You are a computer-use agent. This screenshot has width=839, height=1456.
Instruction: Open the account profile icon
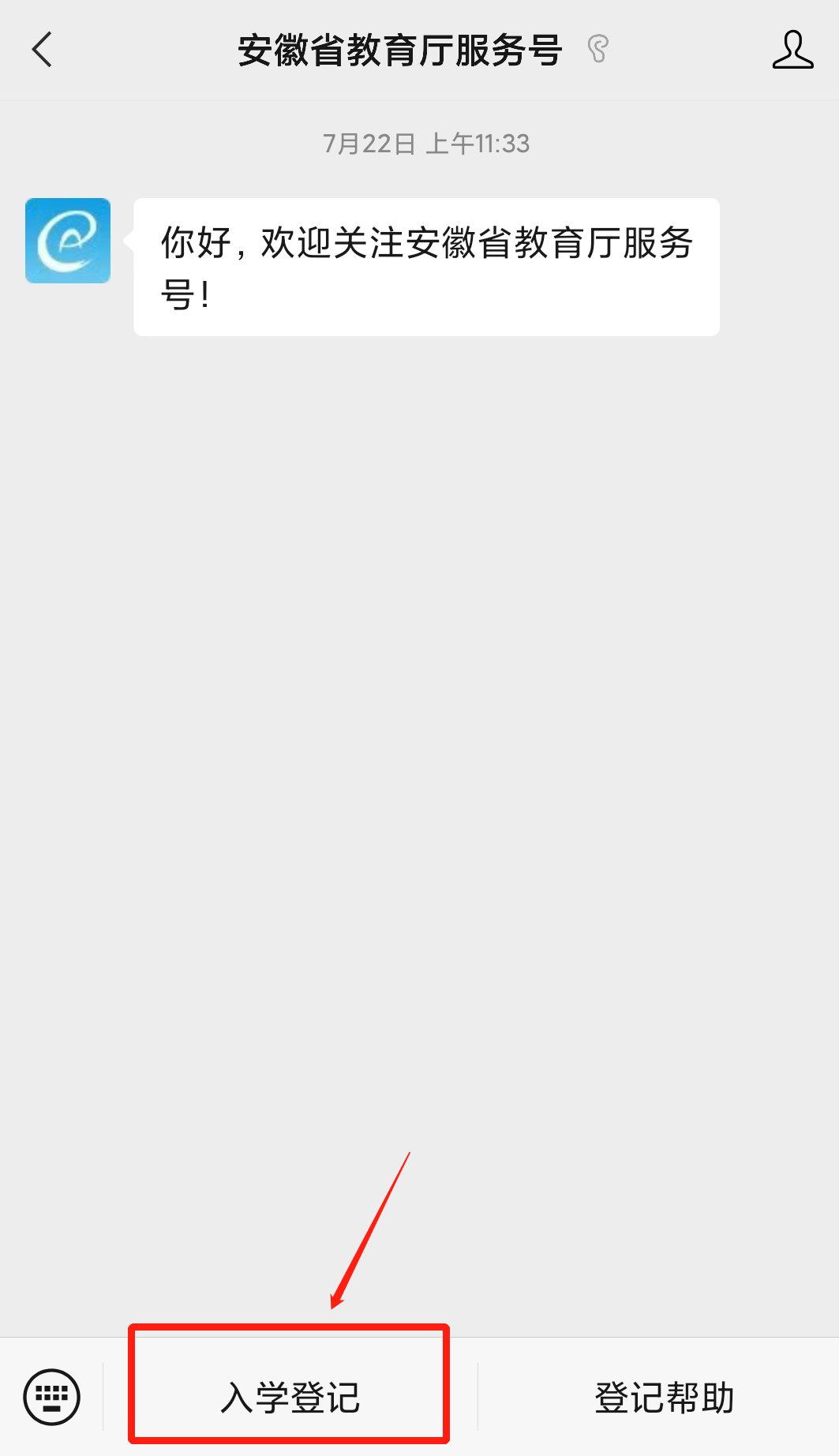coord(792,50)
